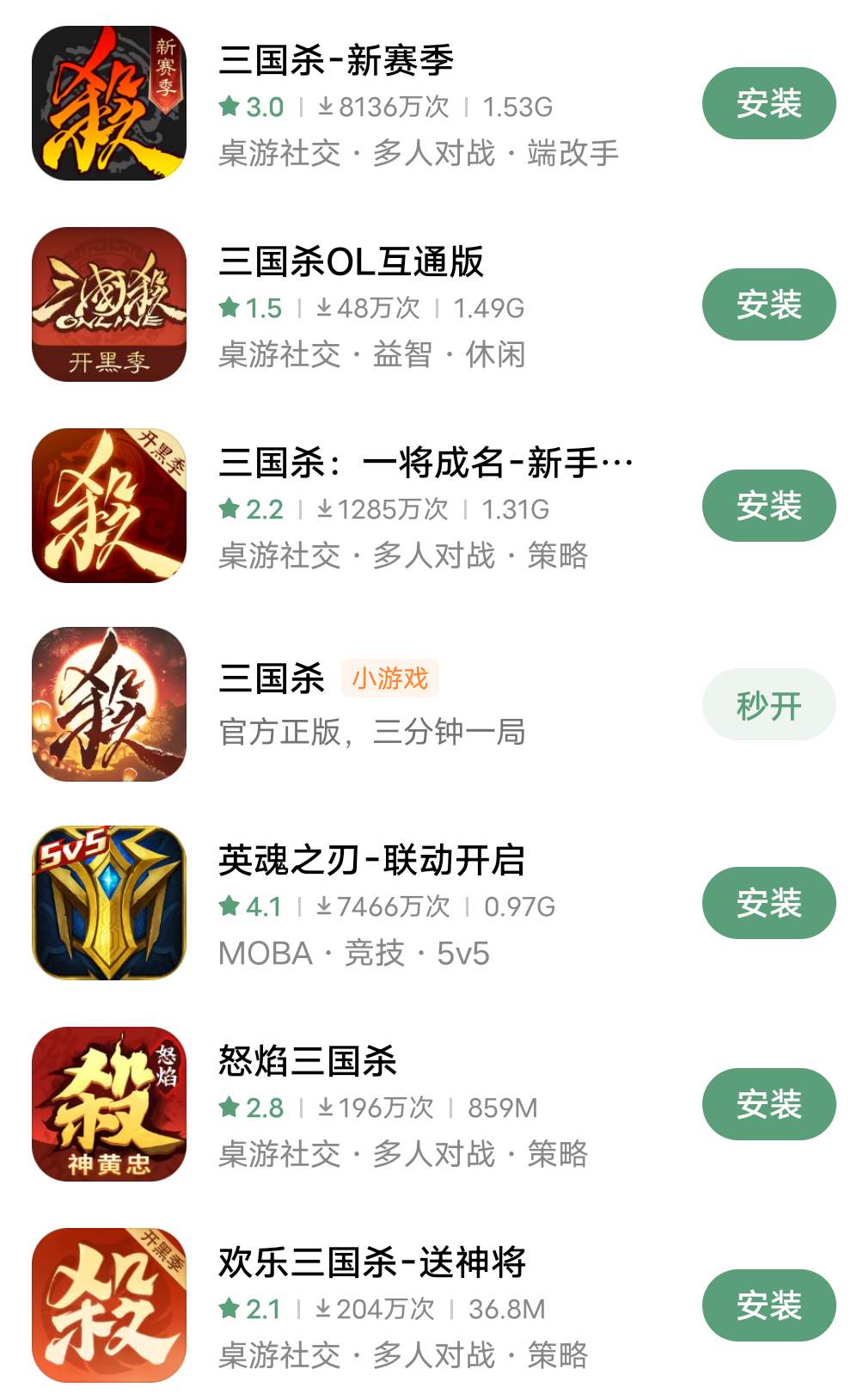View 三国杀：一将成名 app page
The height and width of the screenshot is (1400, 851).
425,464
